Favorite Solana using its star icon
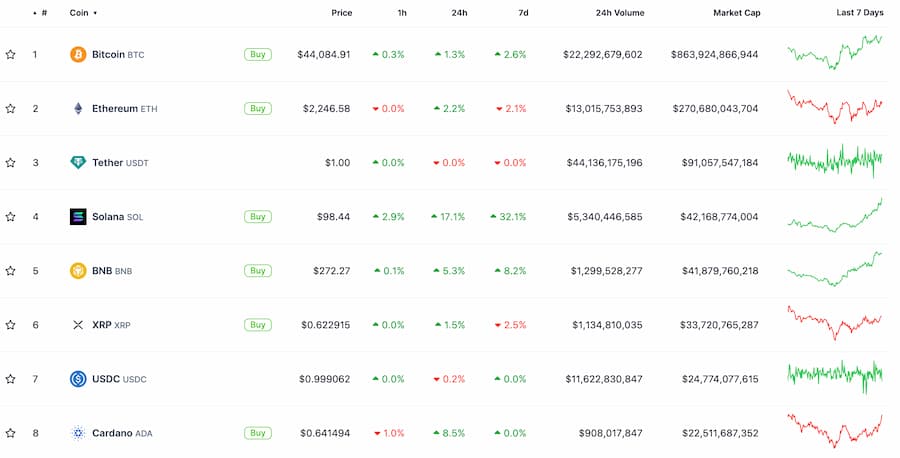Image resolution: width=900 pixels, height=458 pixels. click(10, 216)
